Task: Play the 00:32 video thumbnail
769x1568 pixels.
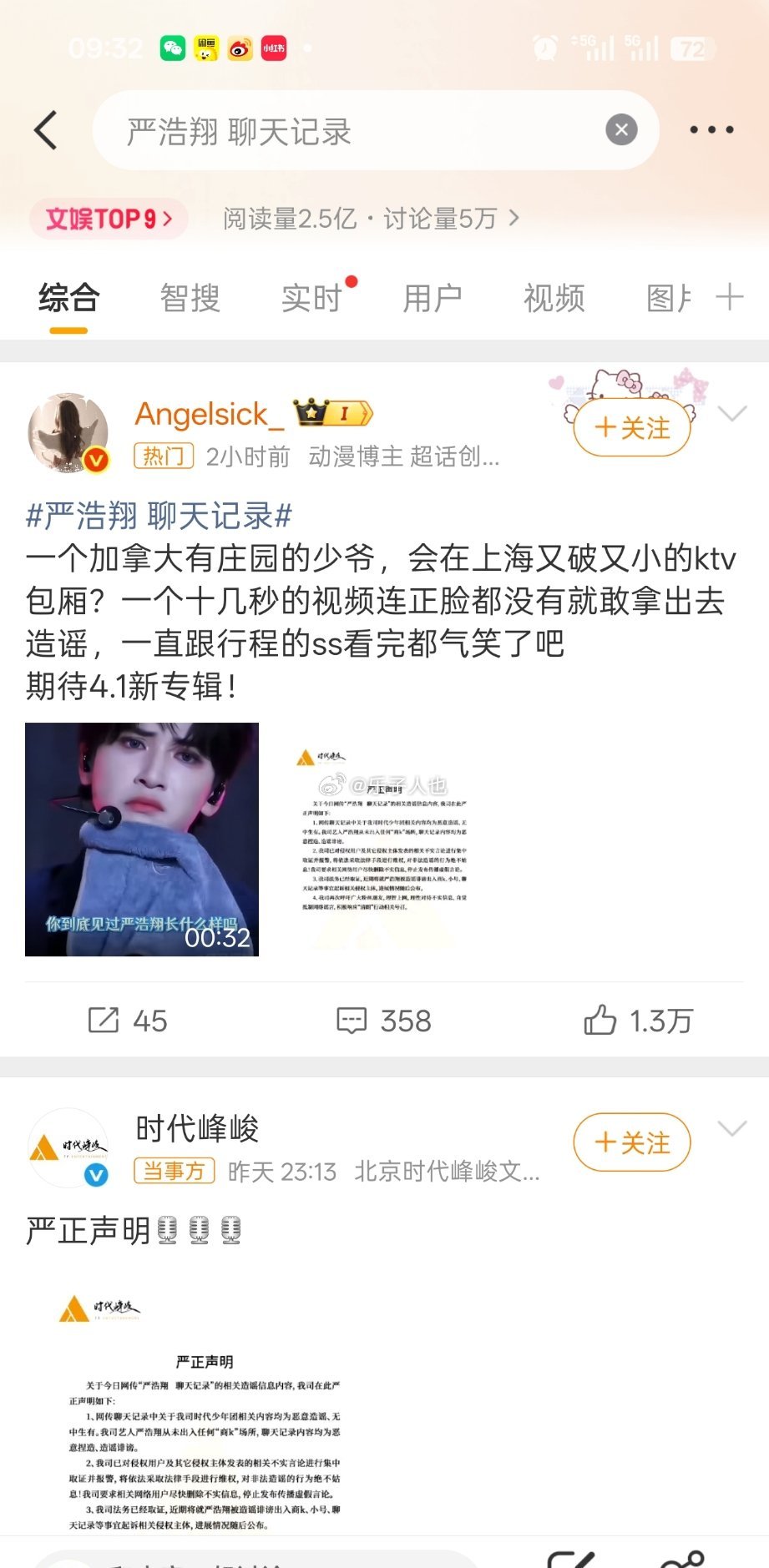Action: pos(140,841)
